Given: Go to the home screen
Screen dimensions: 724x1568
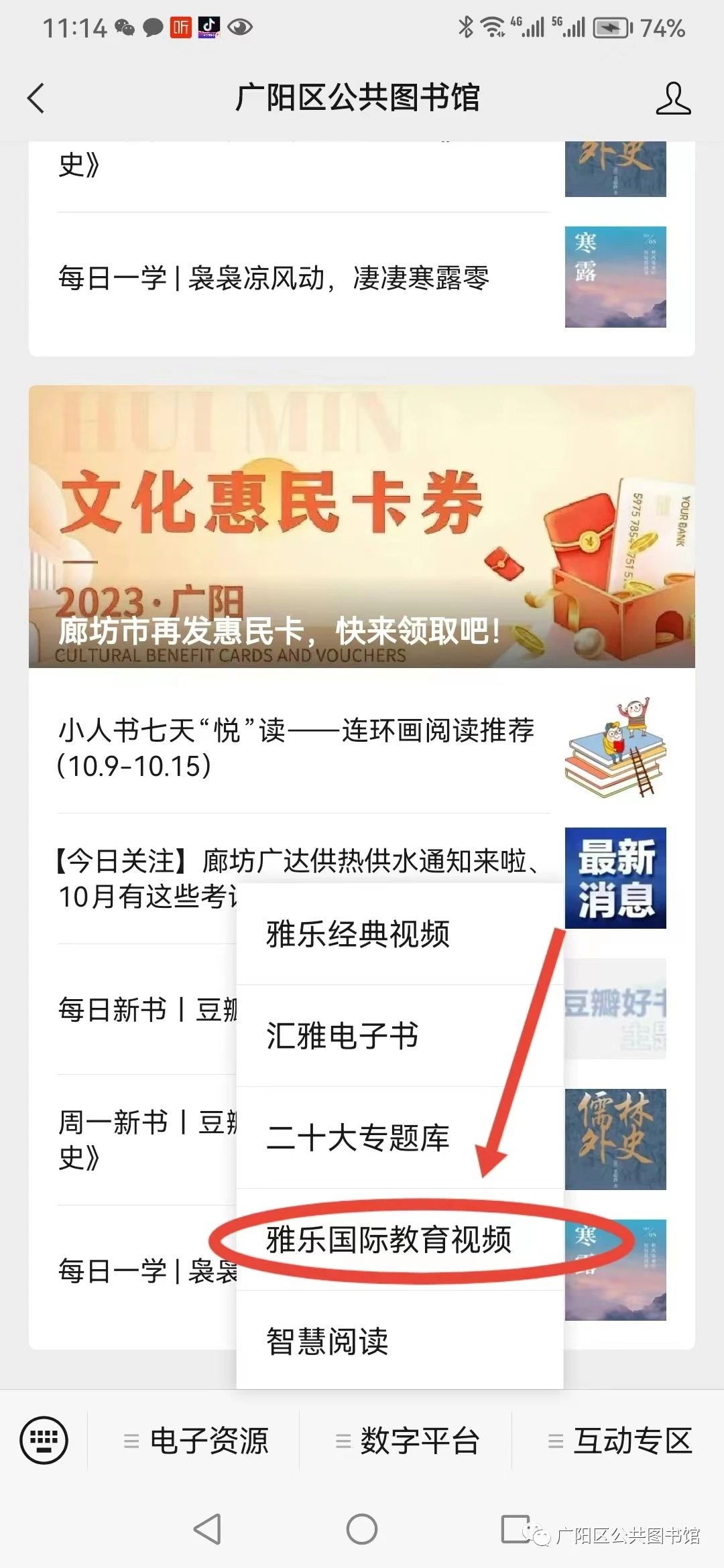Looking at the screenshot, I should click(361, 1529).
